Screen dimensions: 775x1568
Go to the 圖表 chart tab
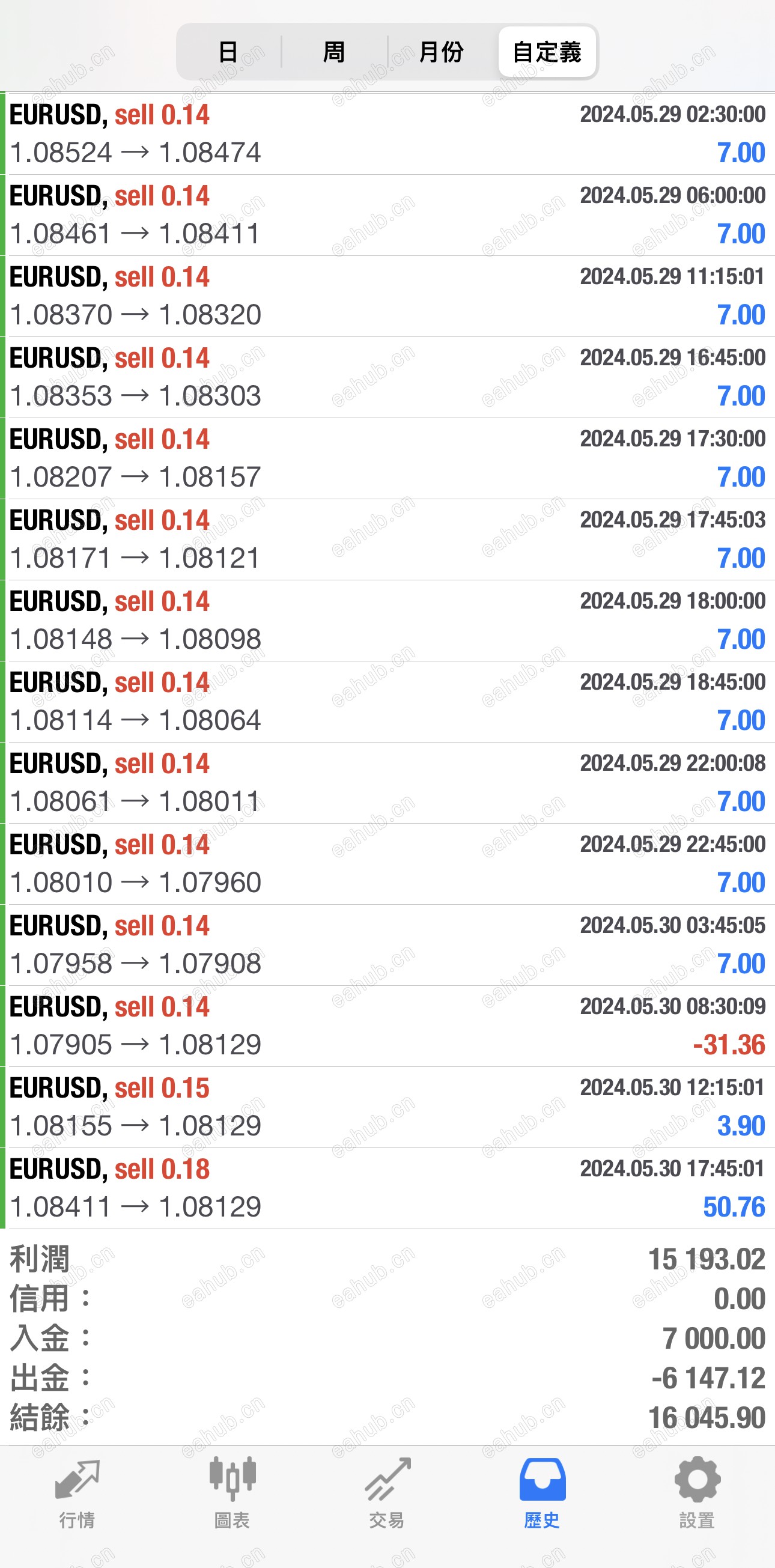[x=232, y=1494]
